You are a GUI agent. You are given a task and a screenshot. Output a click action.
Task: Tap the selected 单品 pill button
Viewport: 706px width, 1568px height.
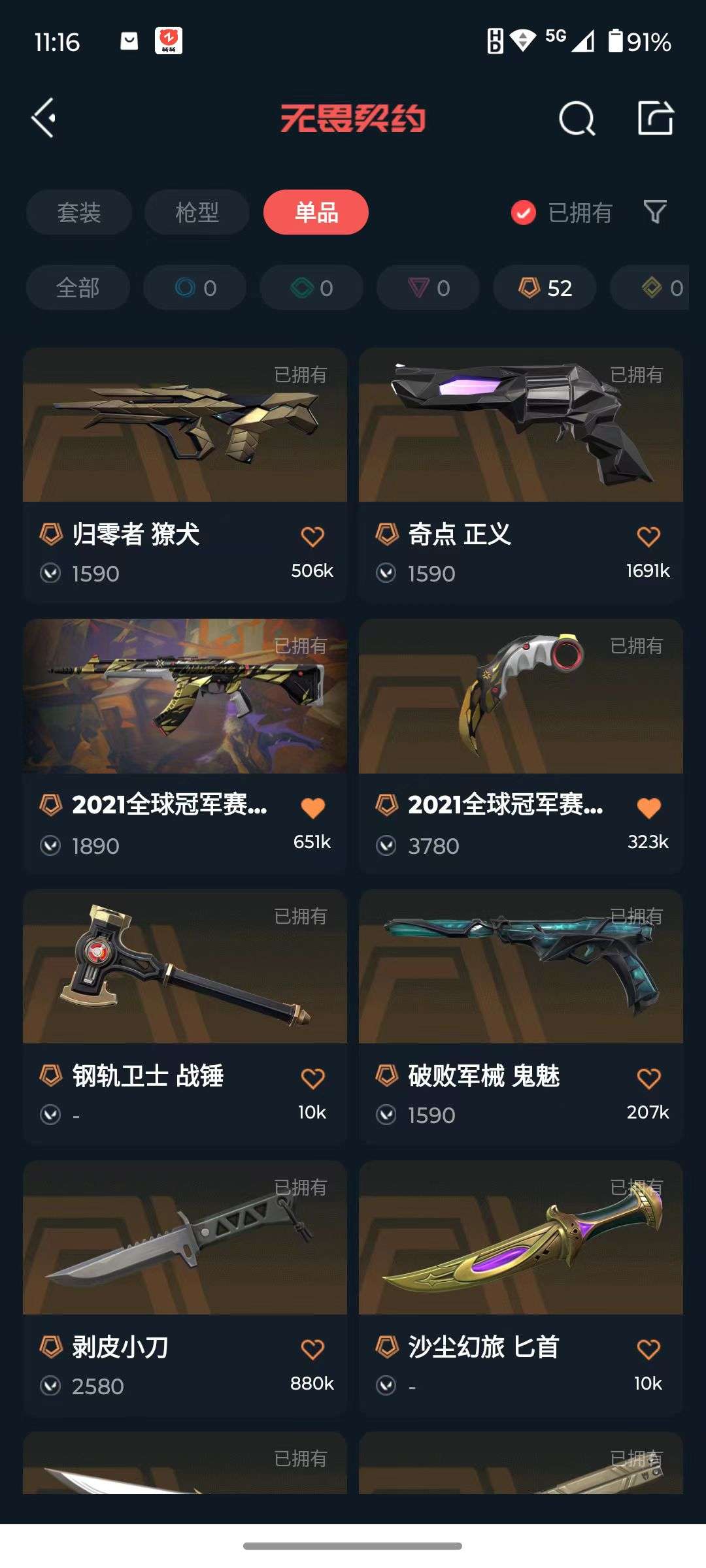(x=316, y=212)
